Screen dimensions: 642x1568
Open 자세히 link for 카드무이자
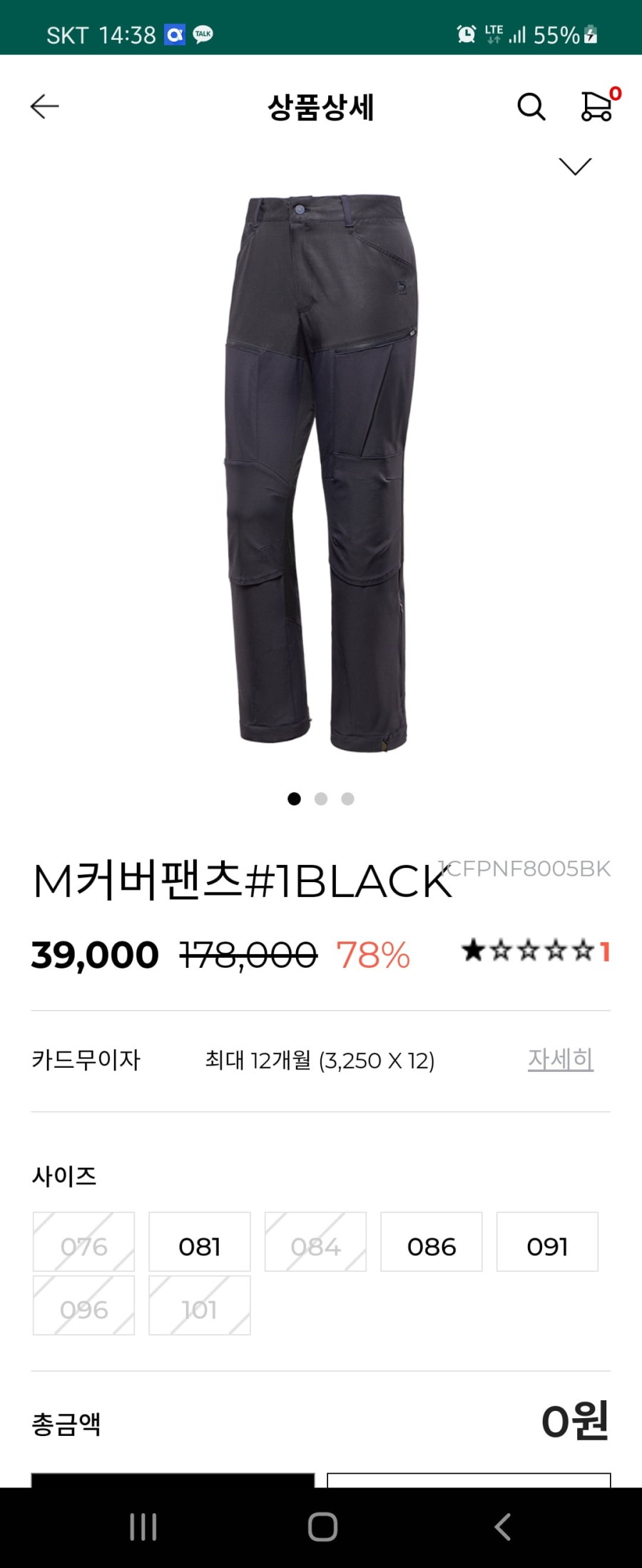tap(561, 1060)
